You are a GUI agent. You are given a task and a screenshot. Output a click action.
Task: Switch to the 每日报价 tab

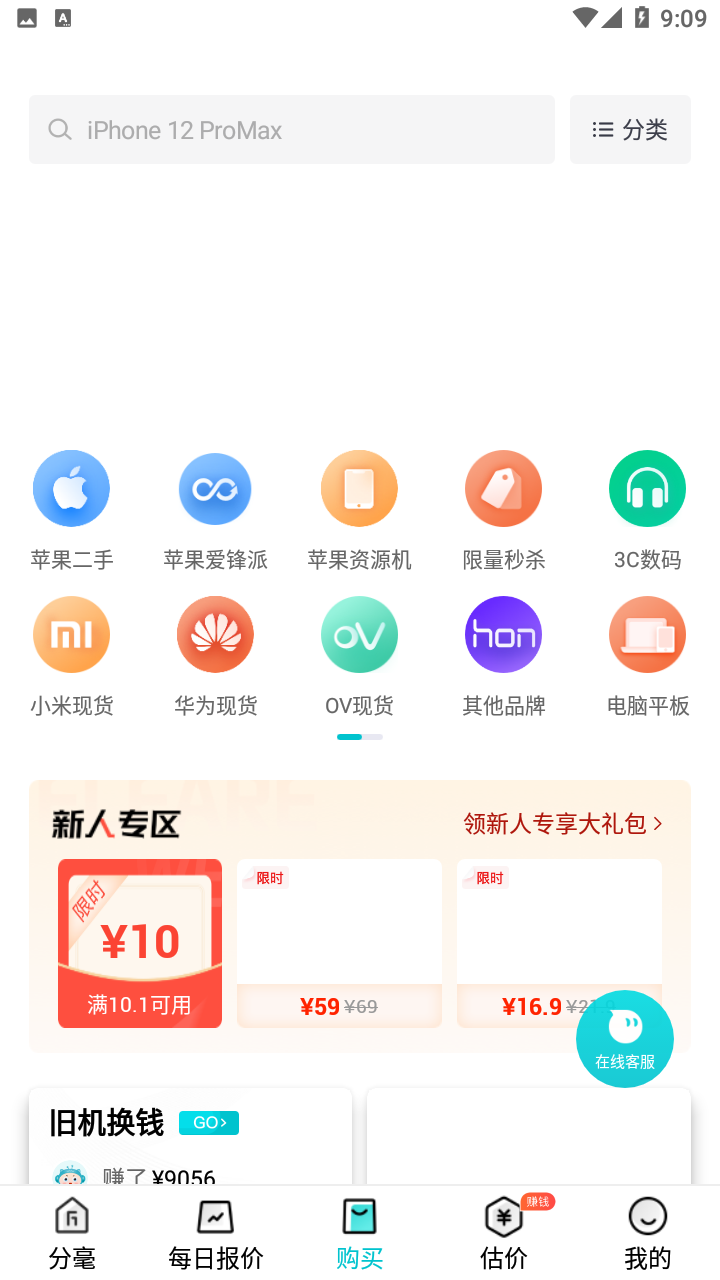(215, 1230)
